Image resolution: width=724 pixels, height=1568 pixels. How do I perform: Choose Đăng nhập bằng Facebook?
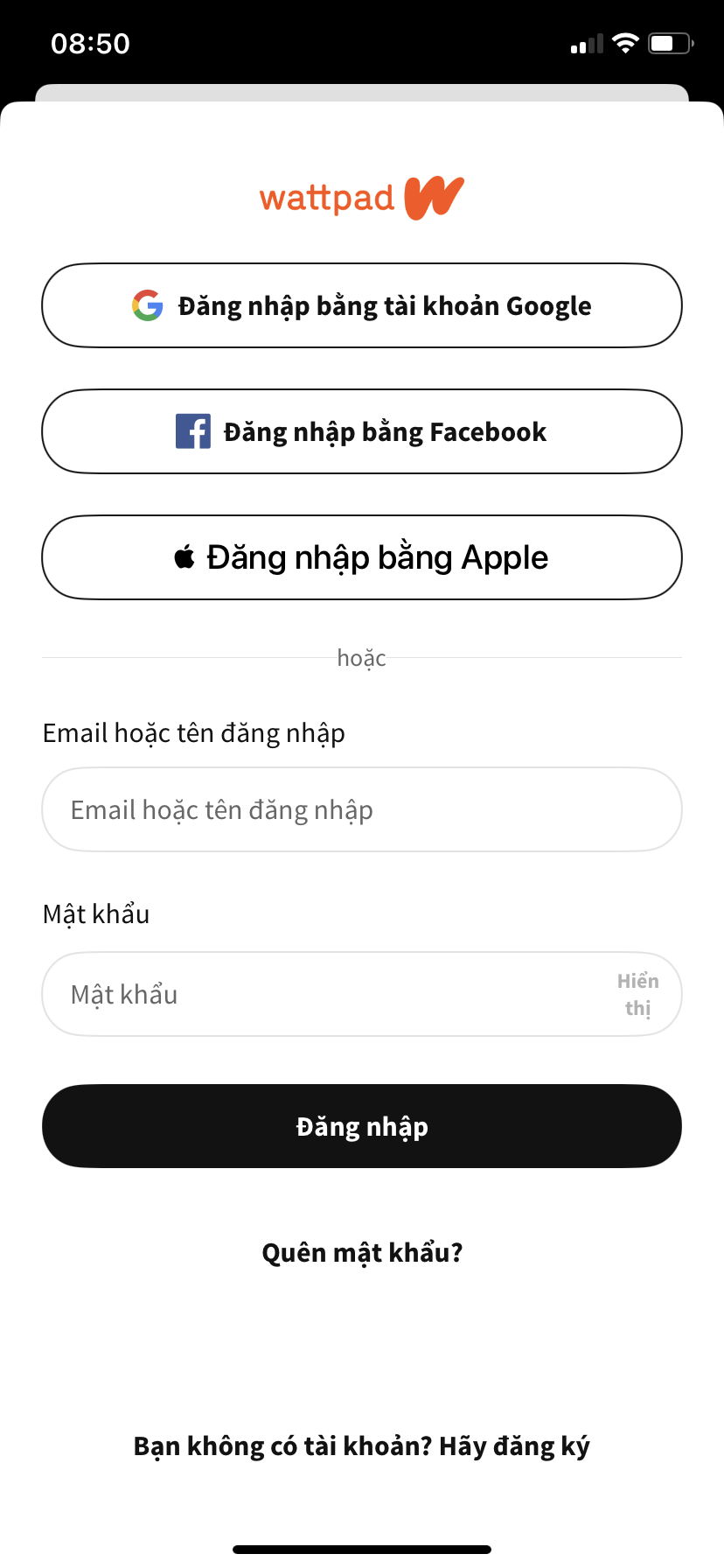pyautogui.click(x=362, y=431)
